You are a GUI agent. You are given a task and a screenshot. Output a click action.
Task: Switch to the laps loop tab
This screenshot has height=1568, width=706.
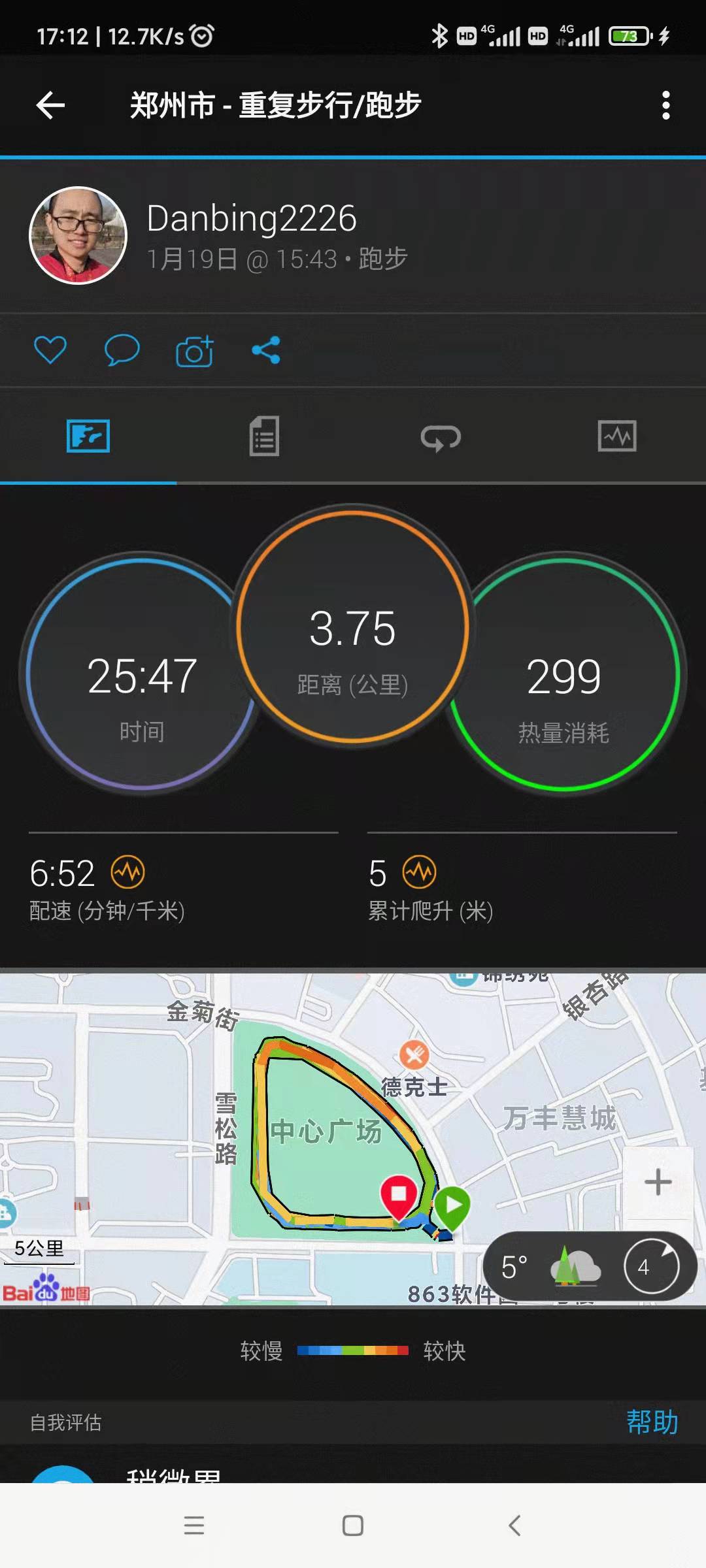pos(441,436)
